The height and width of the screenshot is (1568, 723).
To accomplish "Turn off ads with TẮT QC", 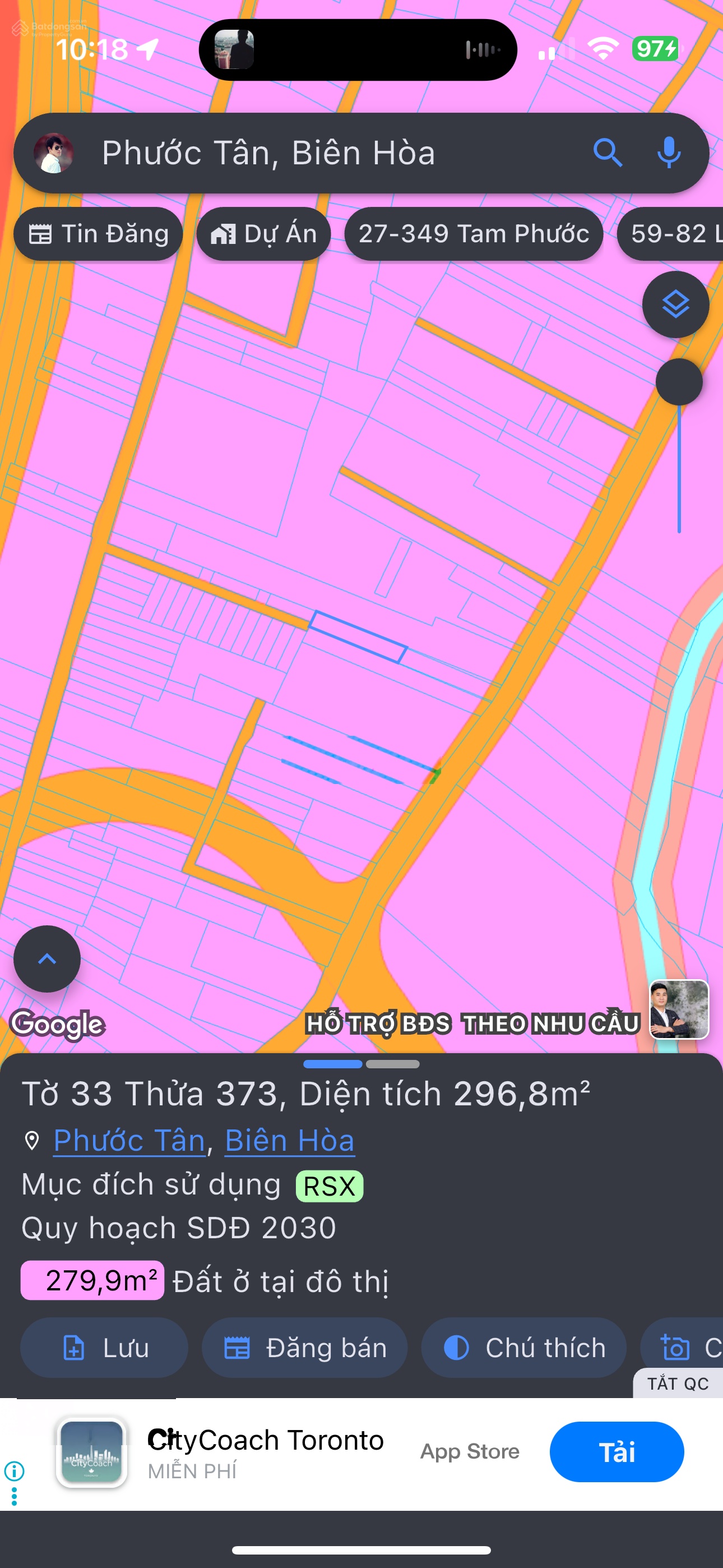I will (678, 1383).
